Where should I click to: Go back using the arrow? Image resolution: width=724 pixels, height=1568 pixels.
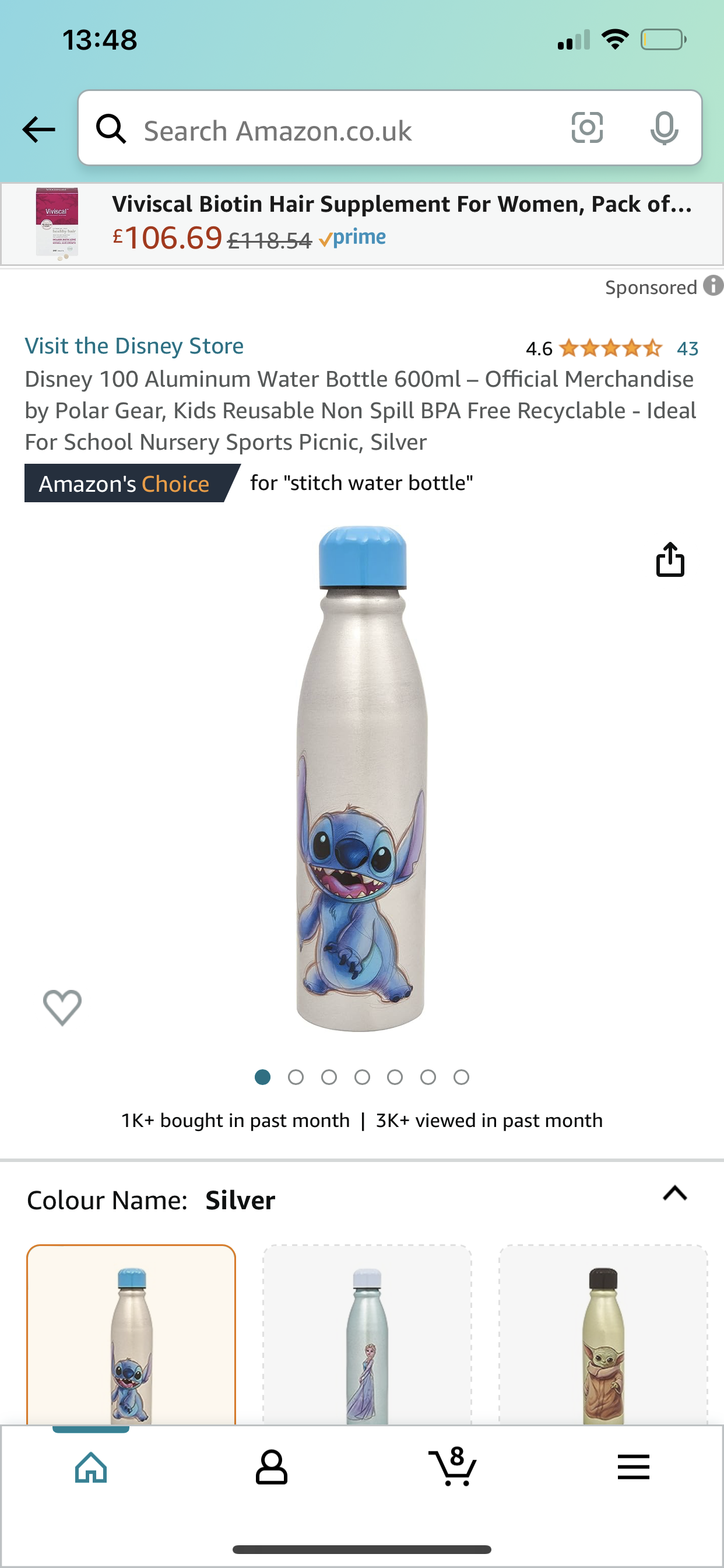click(x=38, y=129)
